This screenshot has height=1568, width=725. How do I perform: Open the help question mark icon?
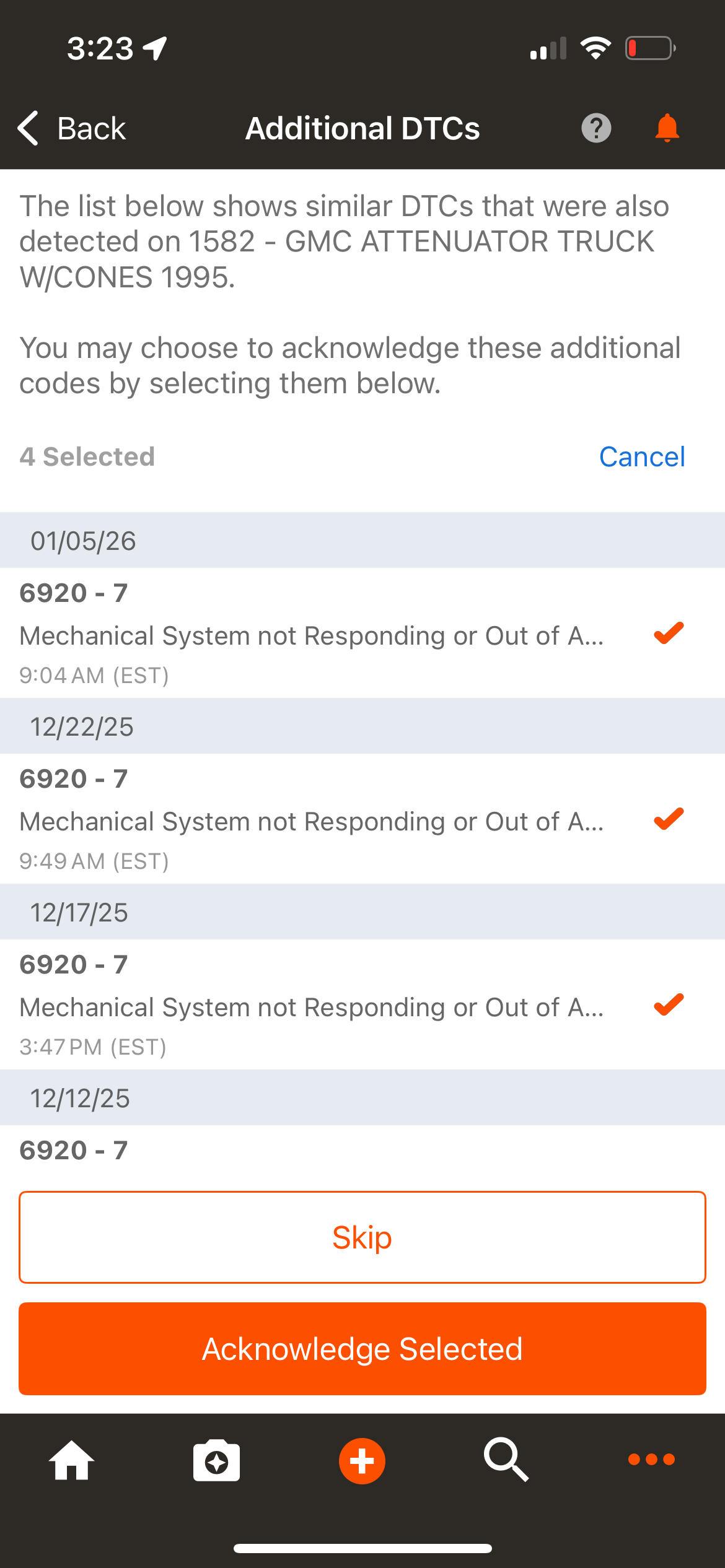point(596,129)
